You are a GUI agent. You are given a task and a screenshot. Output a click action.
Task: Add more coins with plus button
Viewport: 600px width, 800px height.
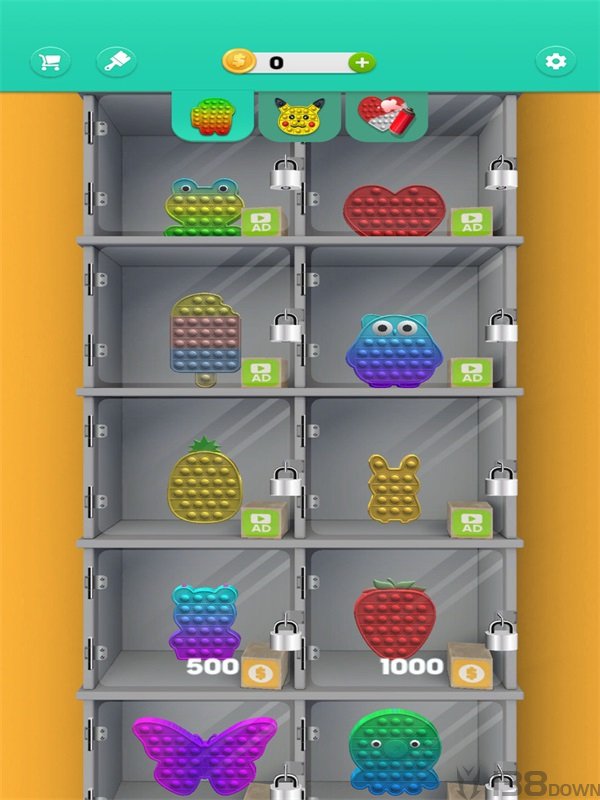362,62
